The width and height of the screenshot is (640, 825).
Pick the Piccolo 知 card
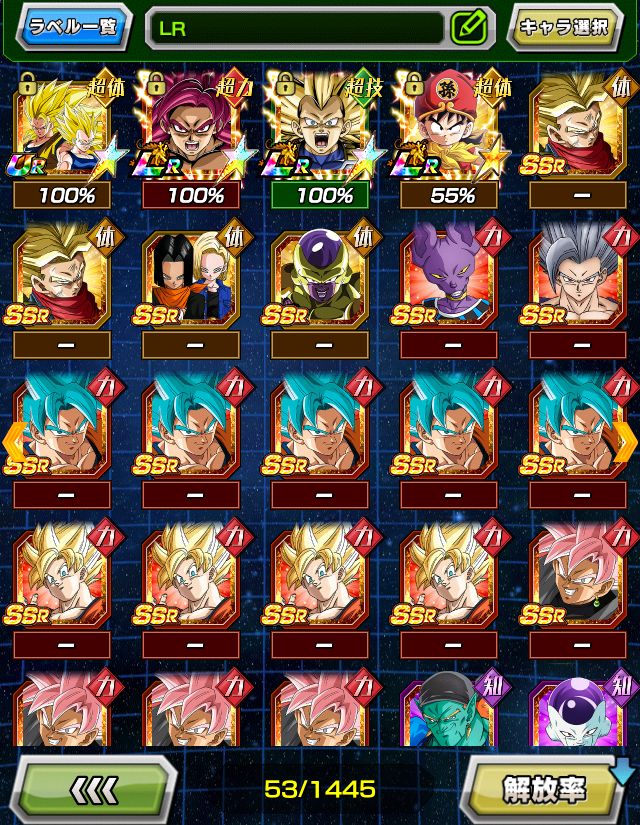tap(448, 710)
